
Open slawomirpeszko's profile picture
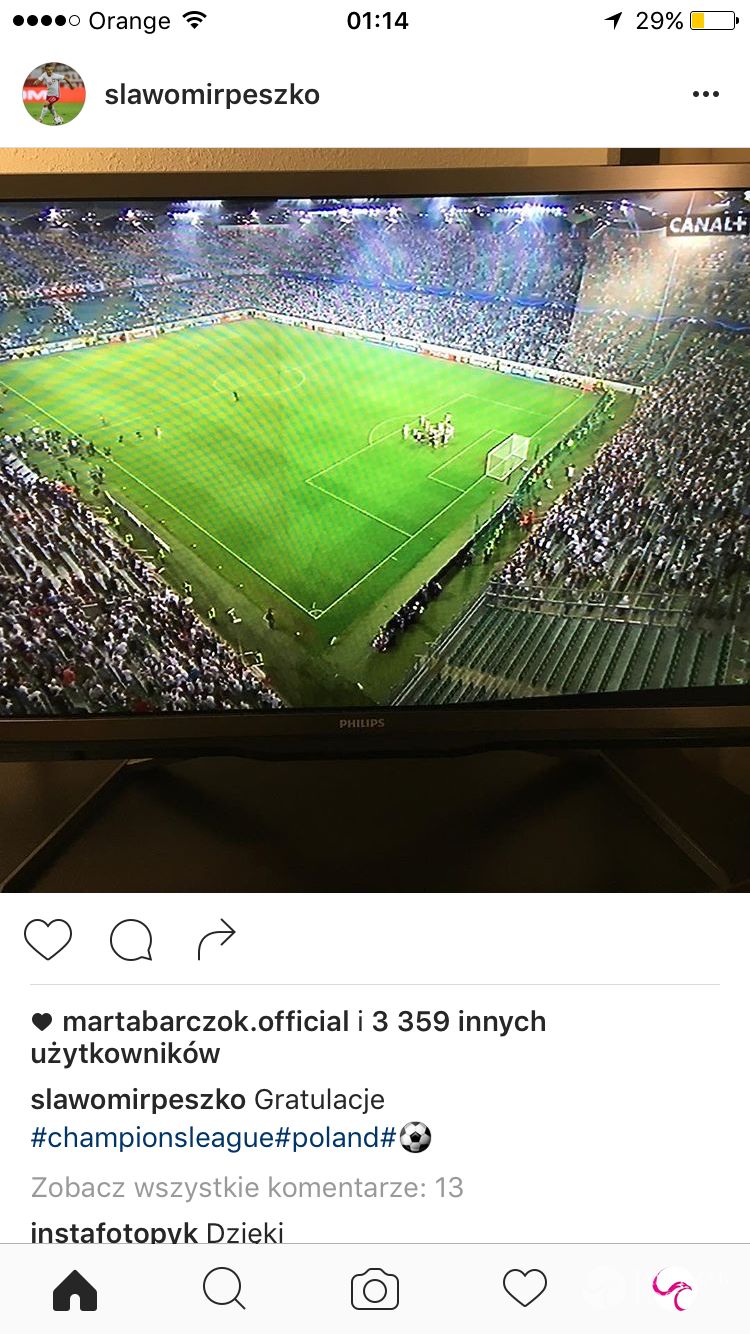tap(54, 94)
